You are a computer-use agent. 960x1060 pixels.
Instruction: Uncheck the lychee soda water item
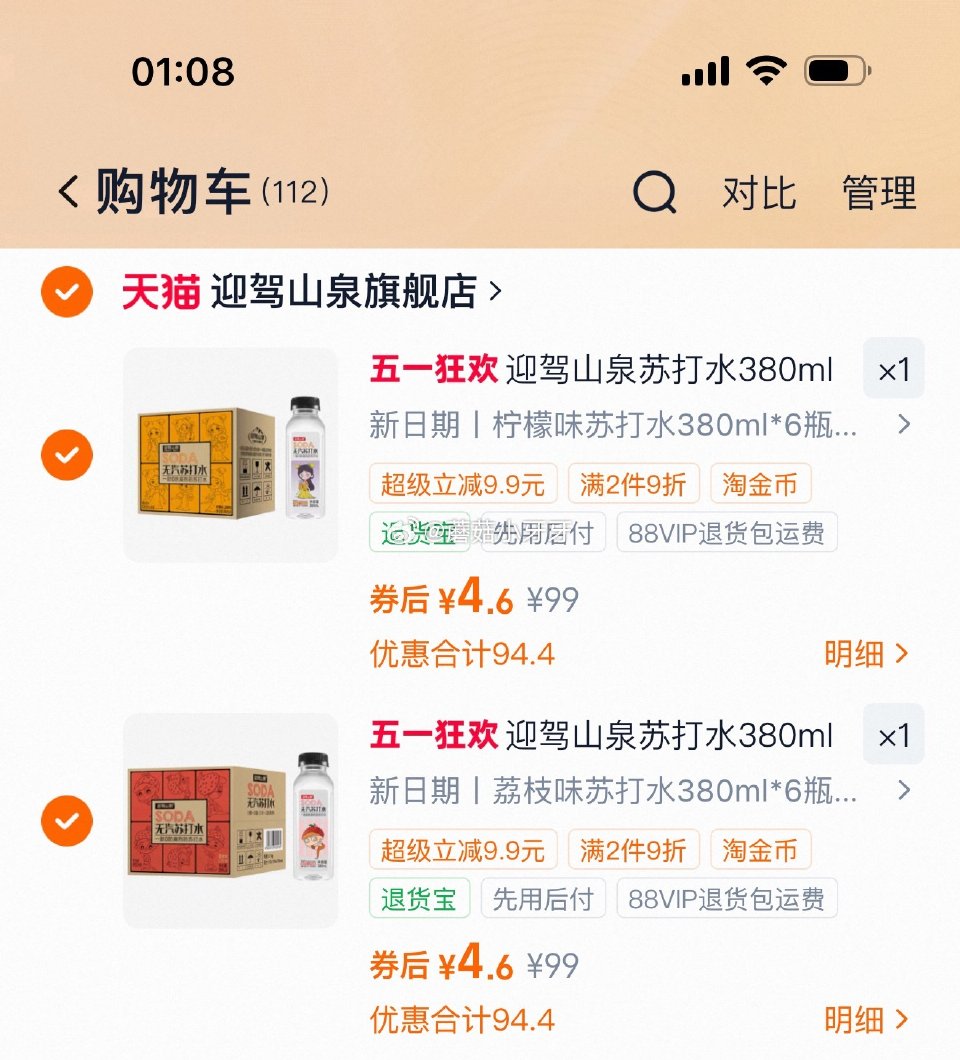pyautogui.click(x=66, y=821)
